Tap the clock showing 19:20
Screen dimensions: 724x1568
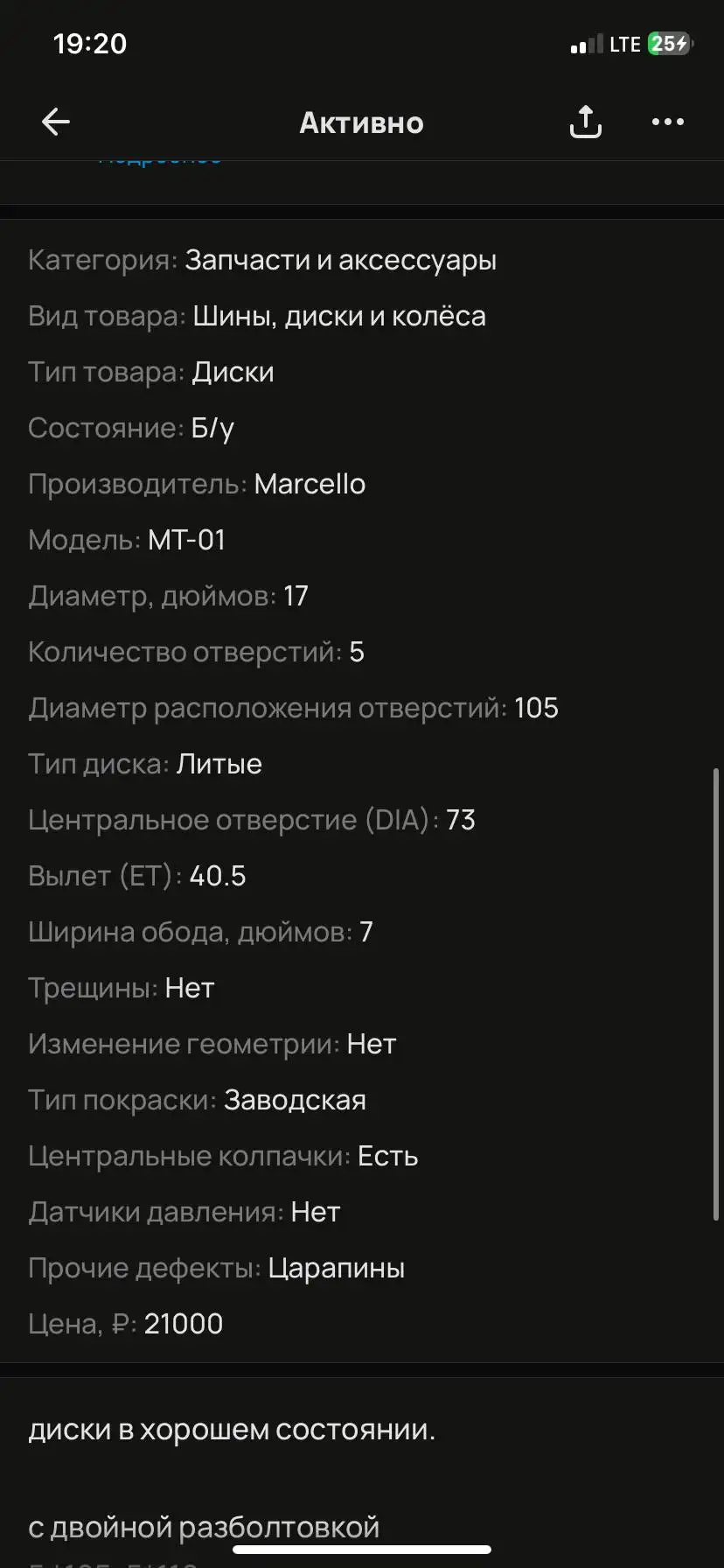[90, 44]
